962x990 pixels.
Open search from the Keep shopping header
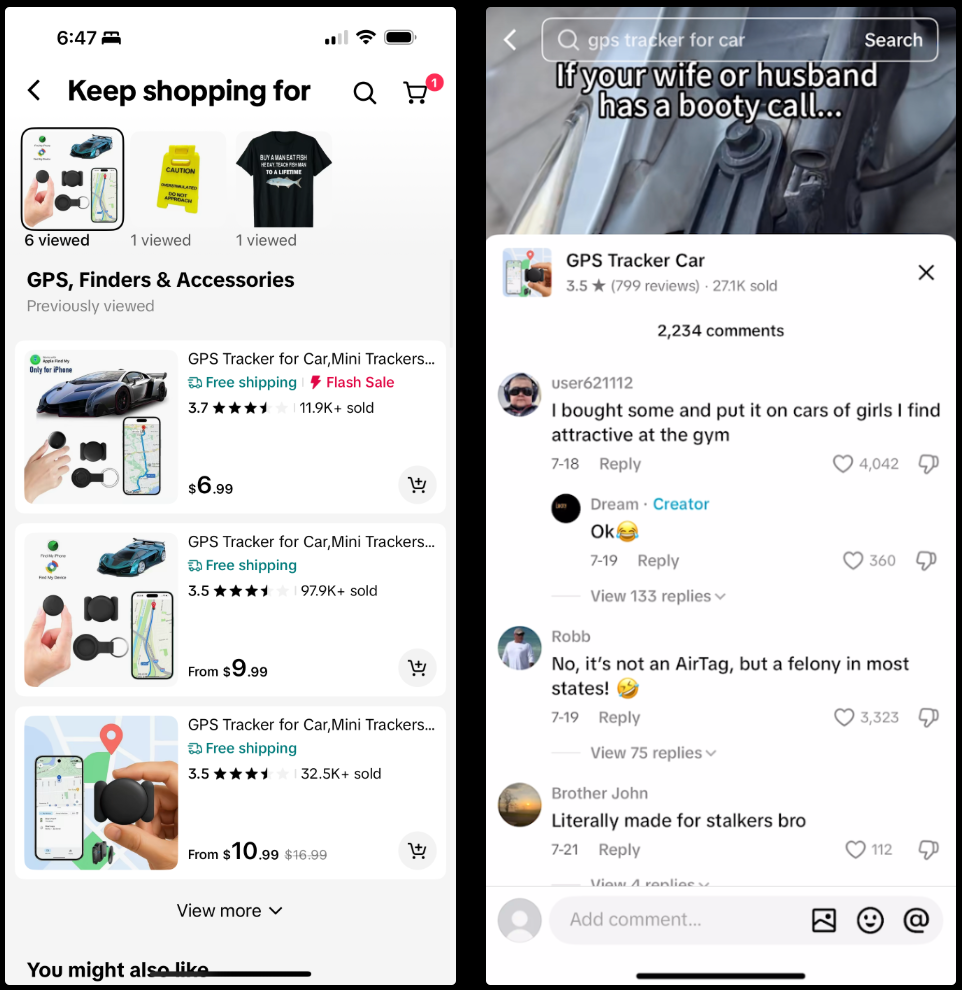pos(365,93)
